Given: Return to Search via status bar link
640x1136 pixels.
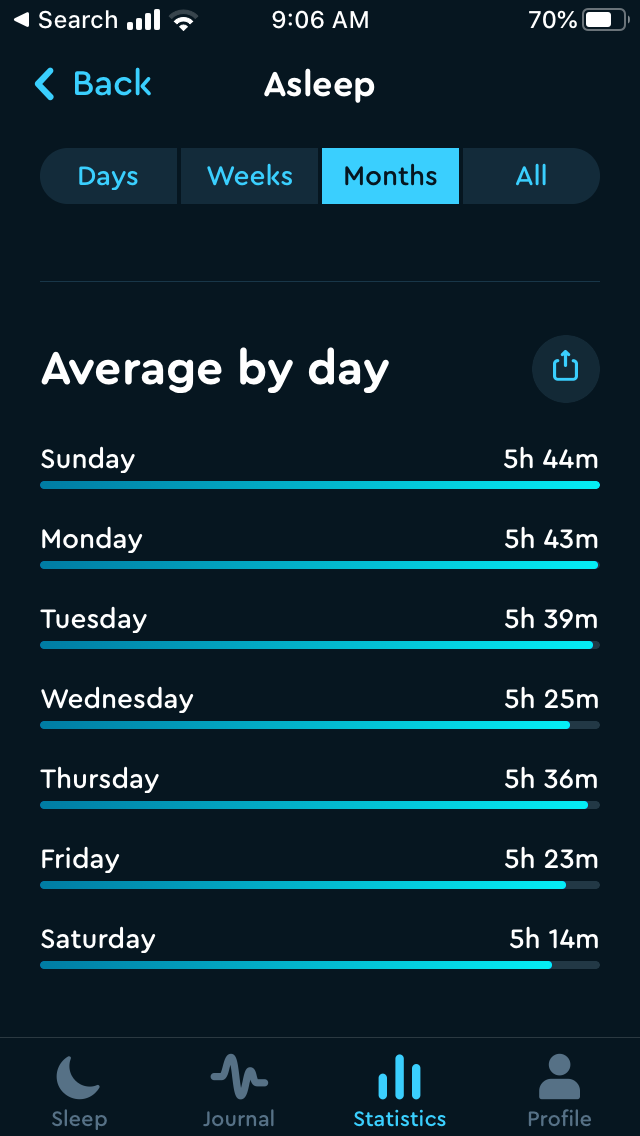Looking at the screenshot, I should 66,20.
